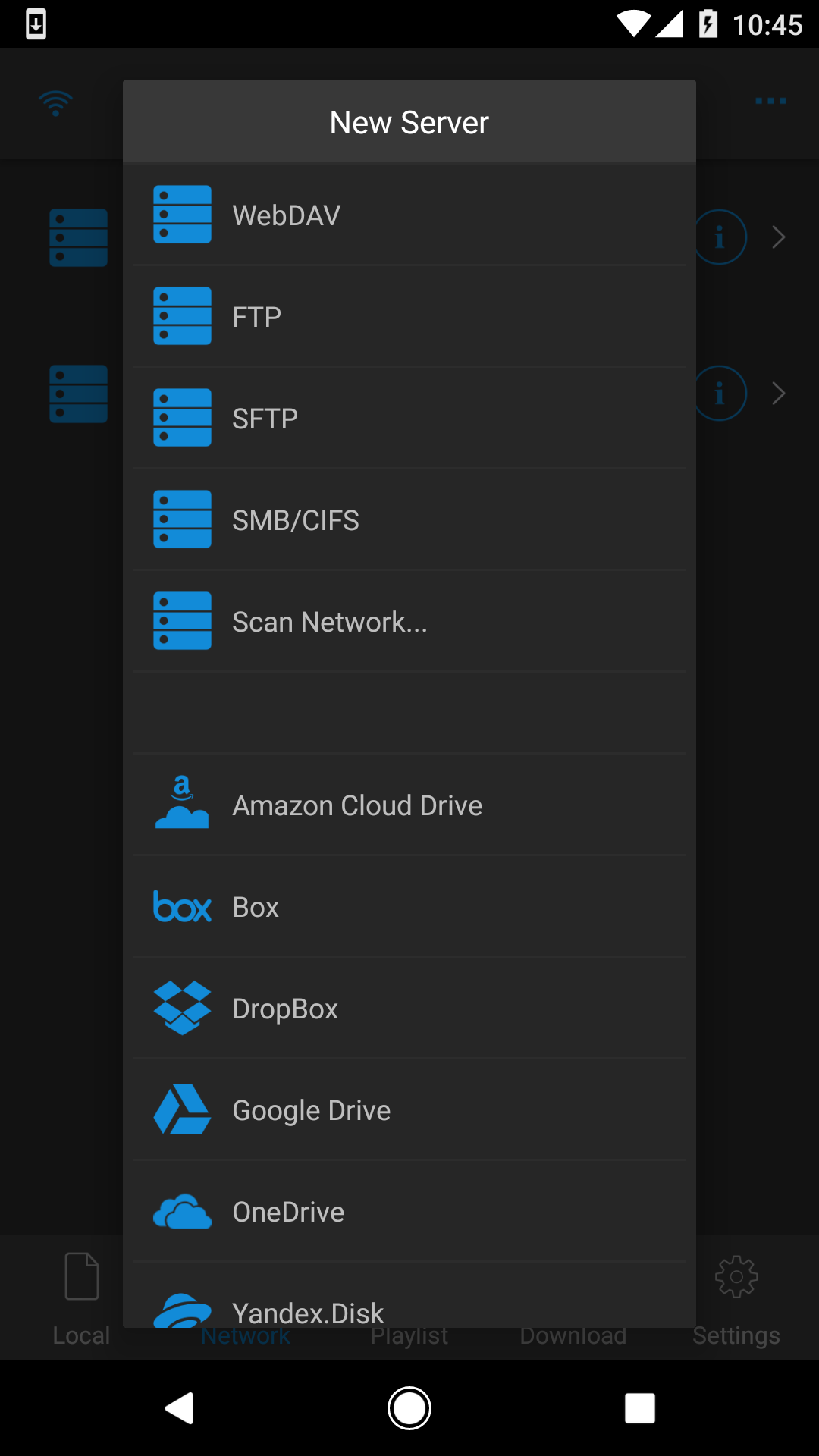
Task: Tap the Wi-Fi icon in top-left corner
Action: pos(55,102)
